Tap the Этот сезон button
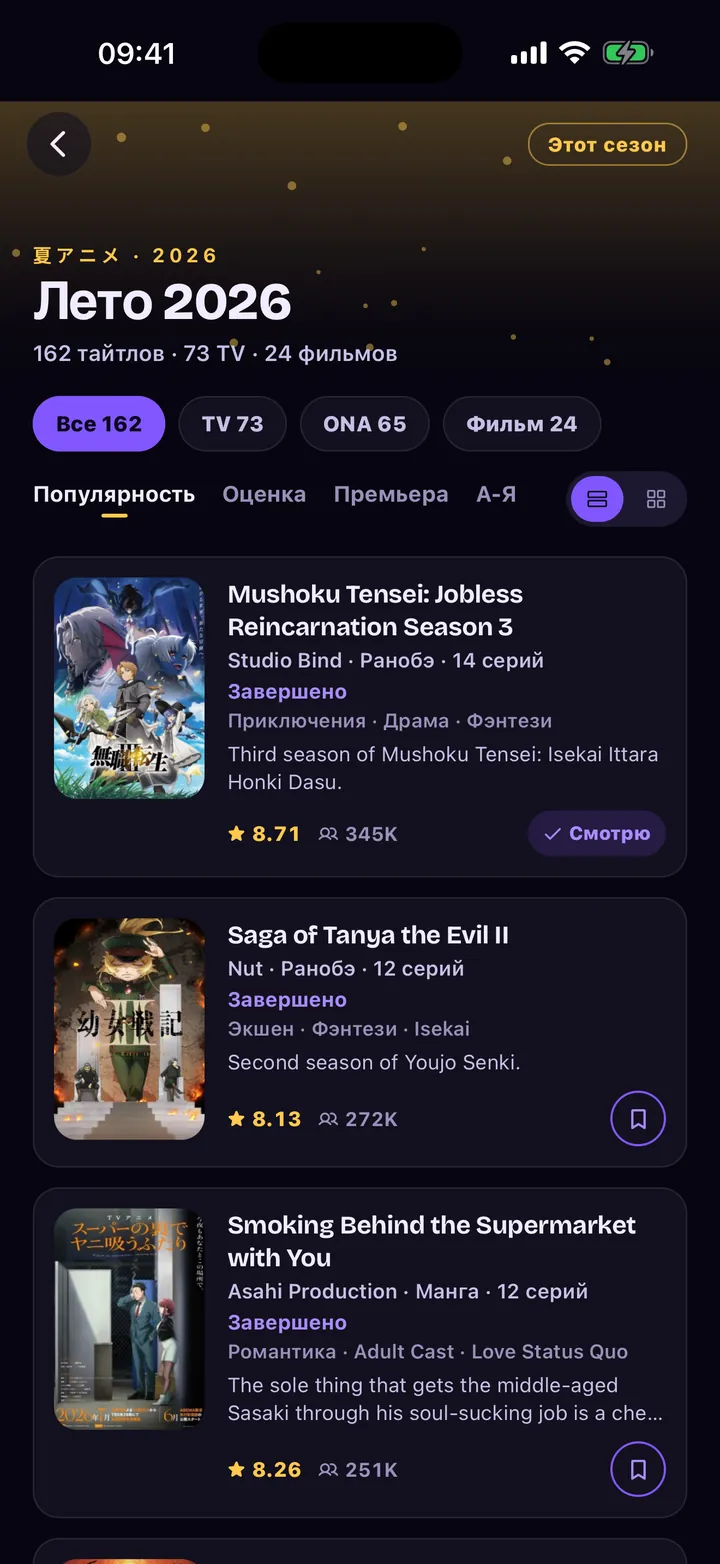Screen dimensions: 720x1564 [x=607, y=144]
